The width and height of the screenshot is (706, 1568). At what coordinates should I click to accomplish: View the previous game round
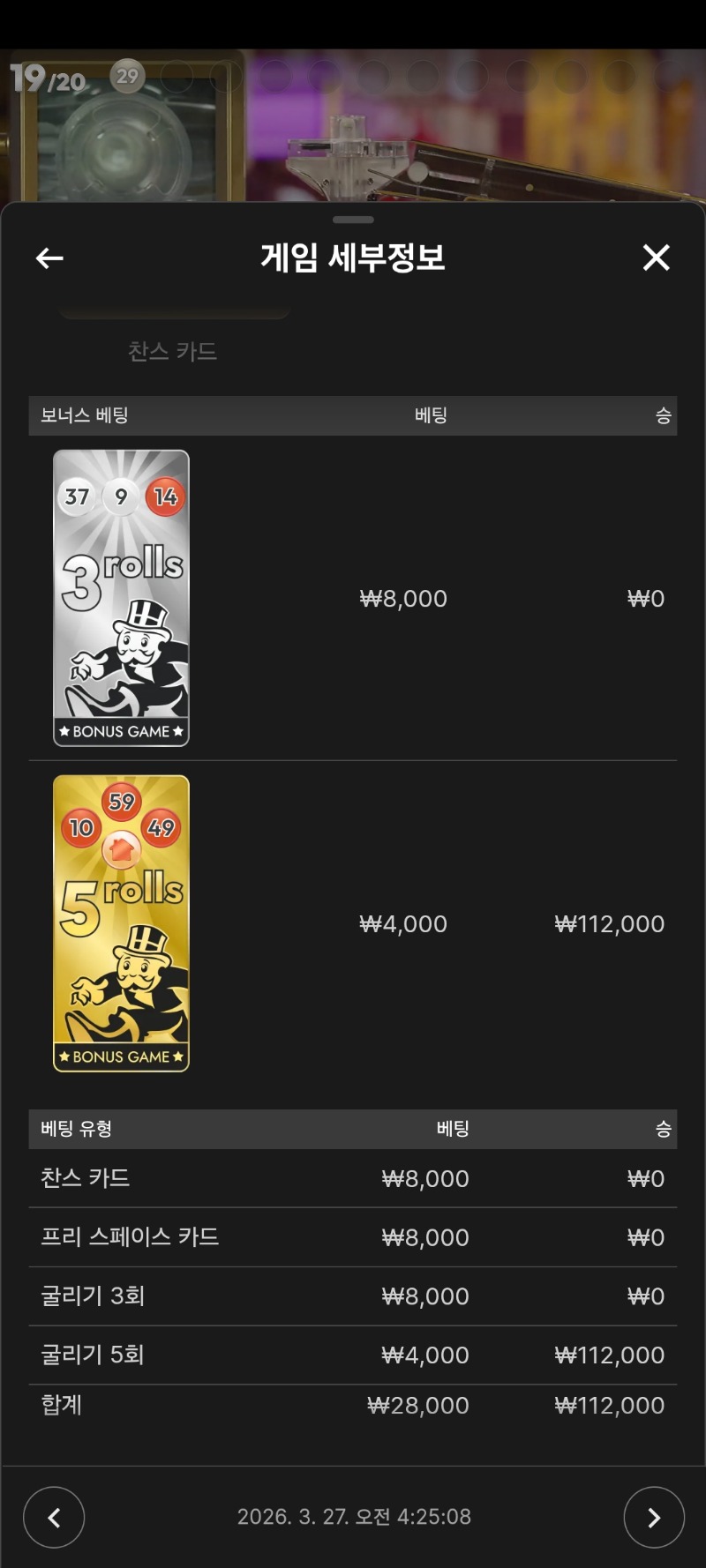tap(54, 1517)
